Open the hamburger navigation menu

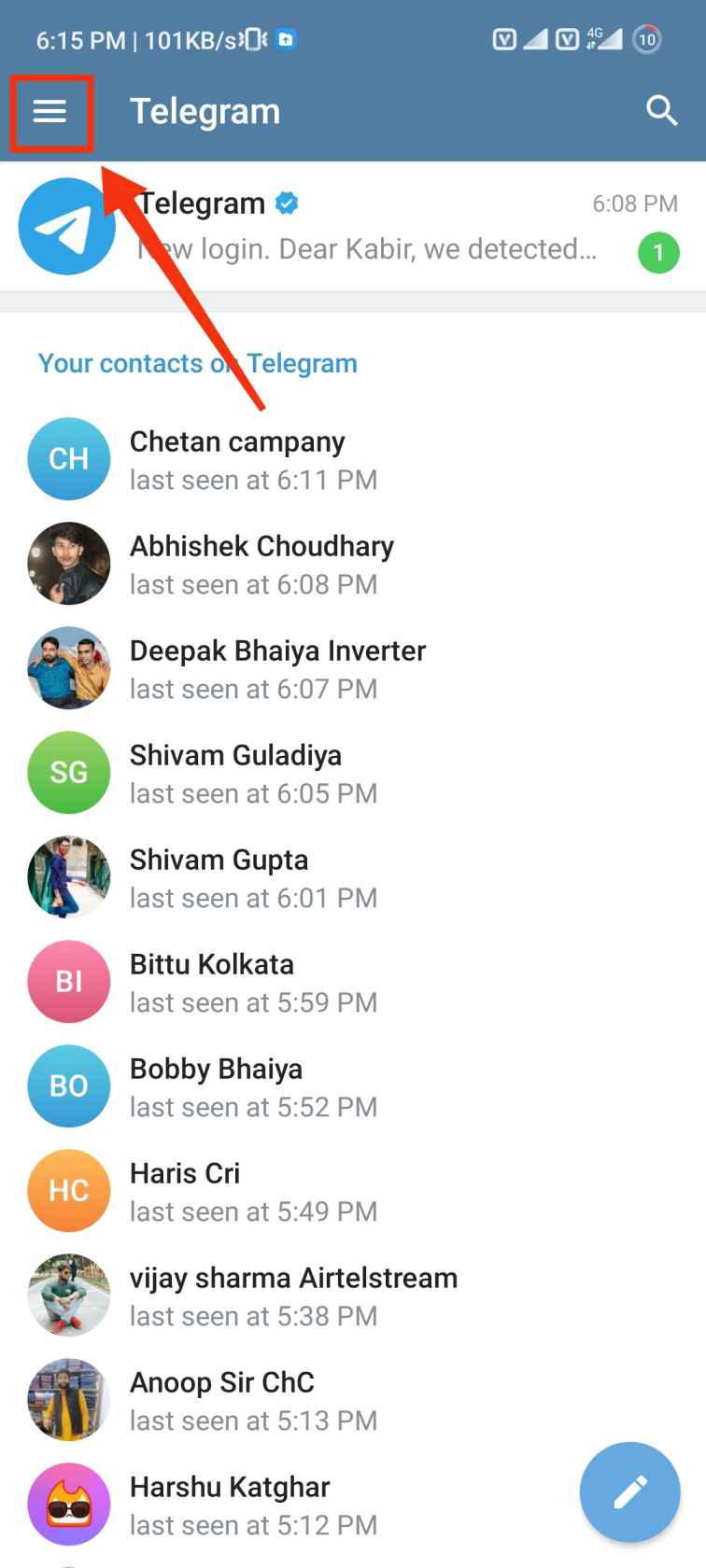[50, 112]
